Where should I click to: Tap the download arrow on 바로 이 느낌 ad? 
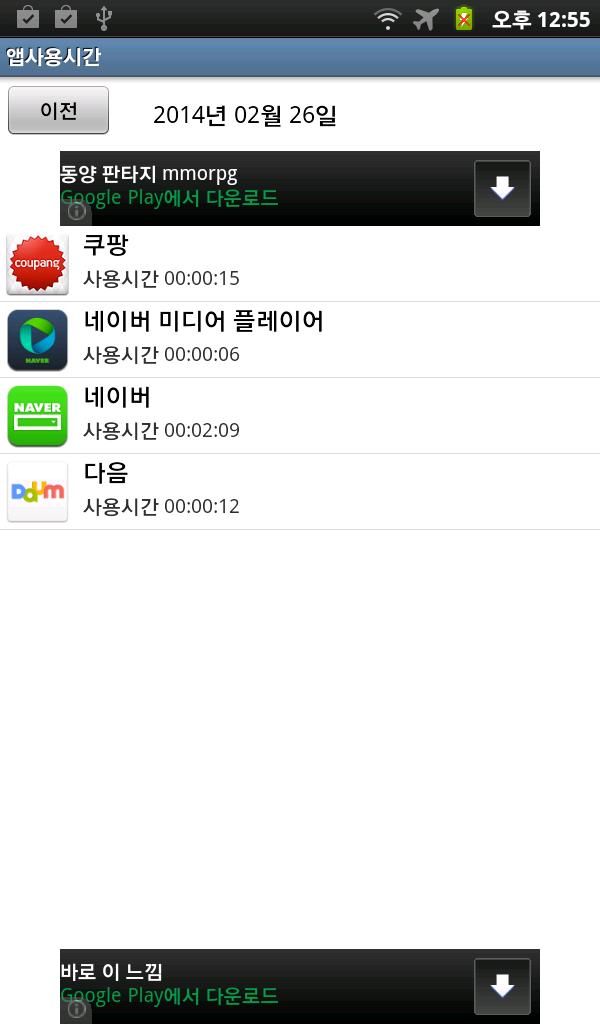(x=502, y=986)
